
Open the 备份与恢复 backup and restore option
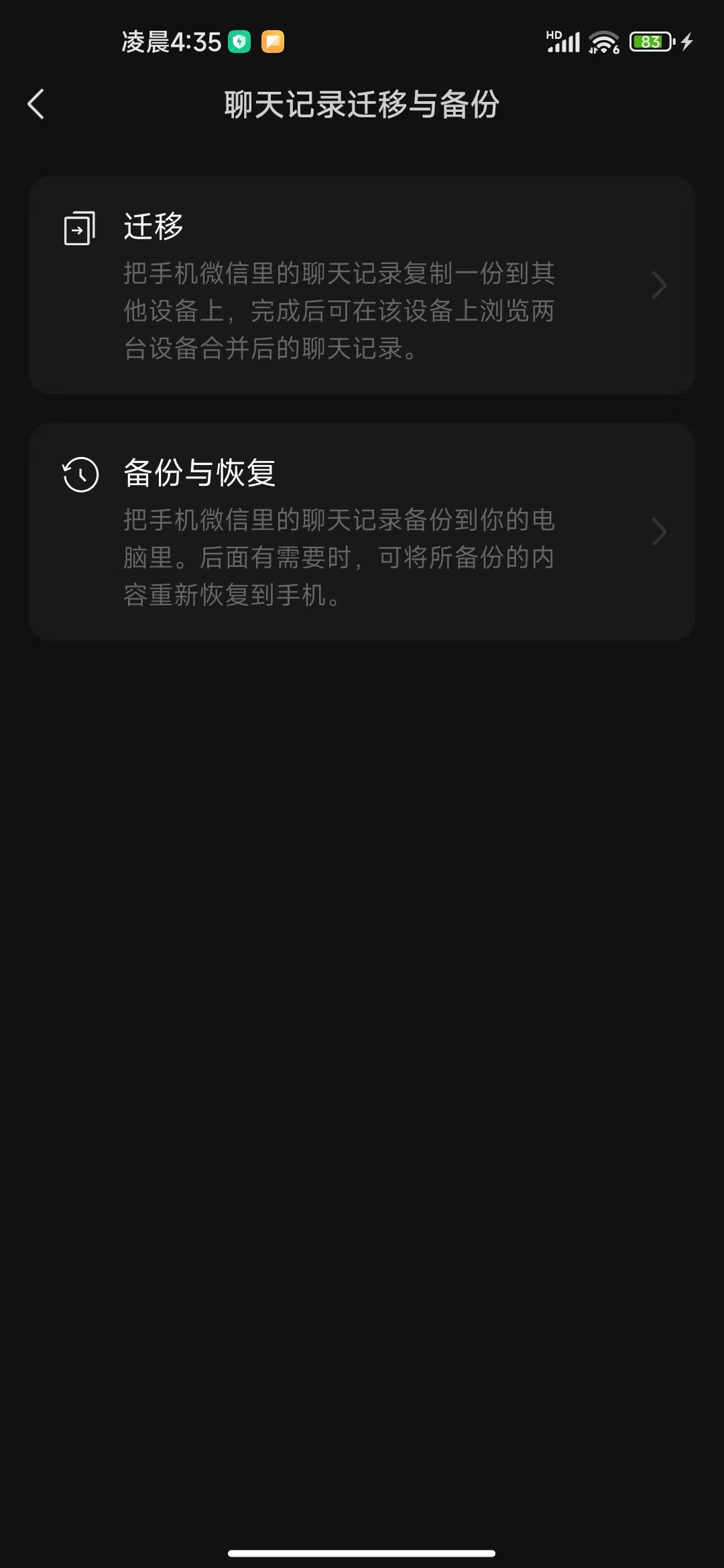pos(362,531)
